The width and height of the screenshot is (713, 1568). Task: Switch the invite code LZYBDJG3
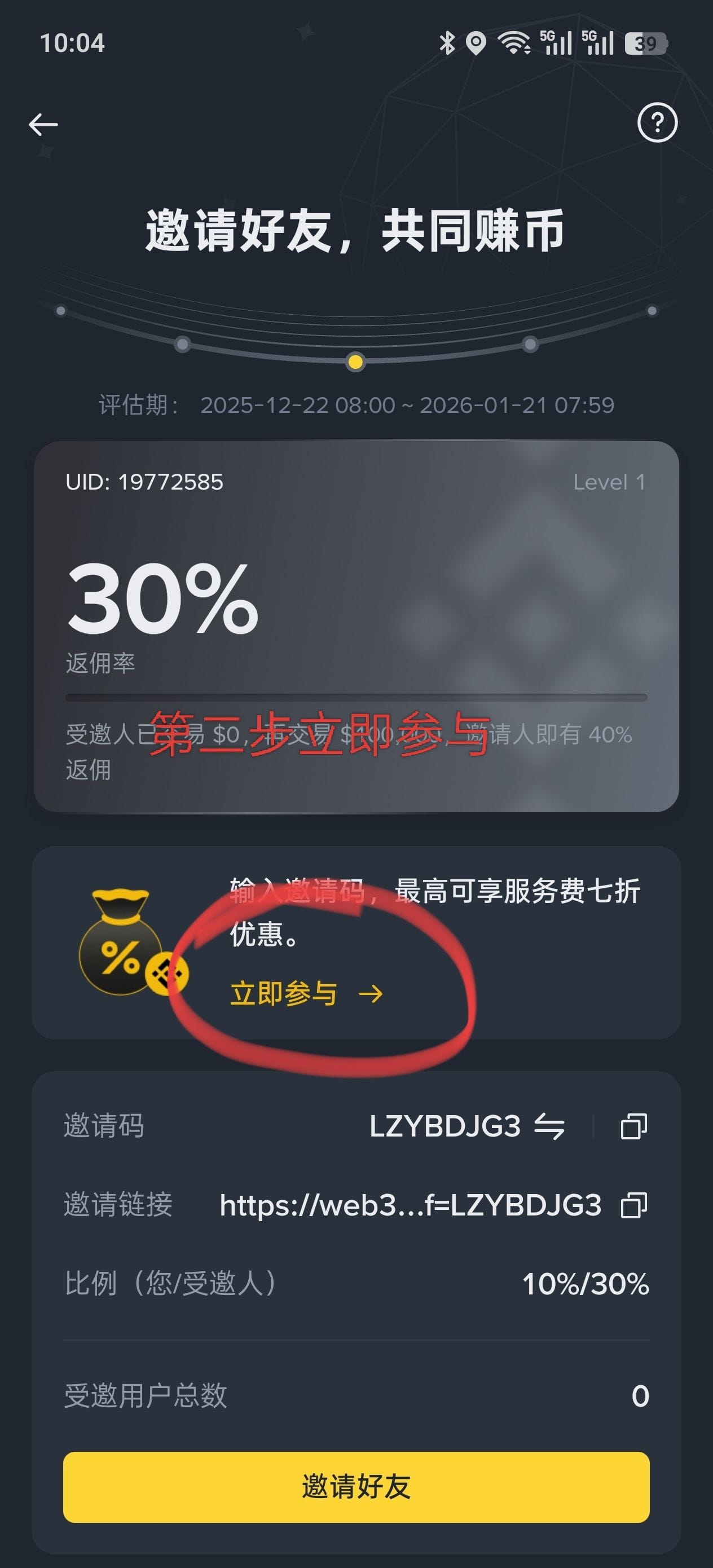pos(549,1126)
